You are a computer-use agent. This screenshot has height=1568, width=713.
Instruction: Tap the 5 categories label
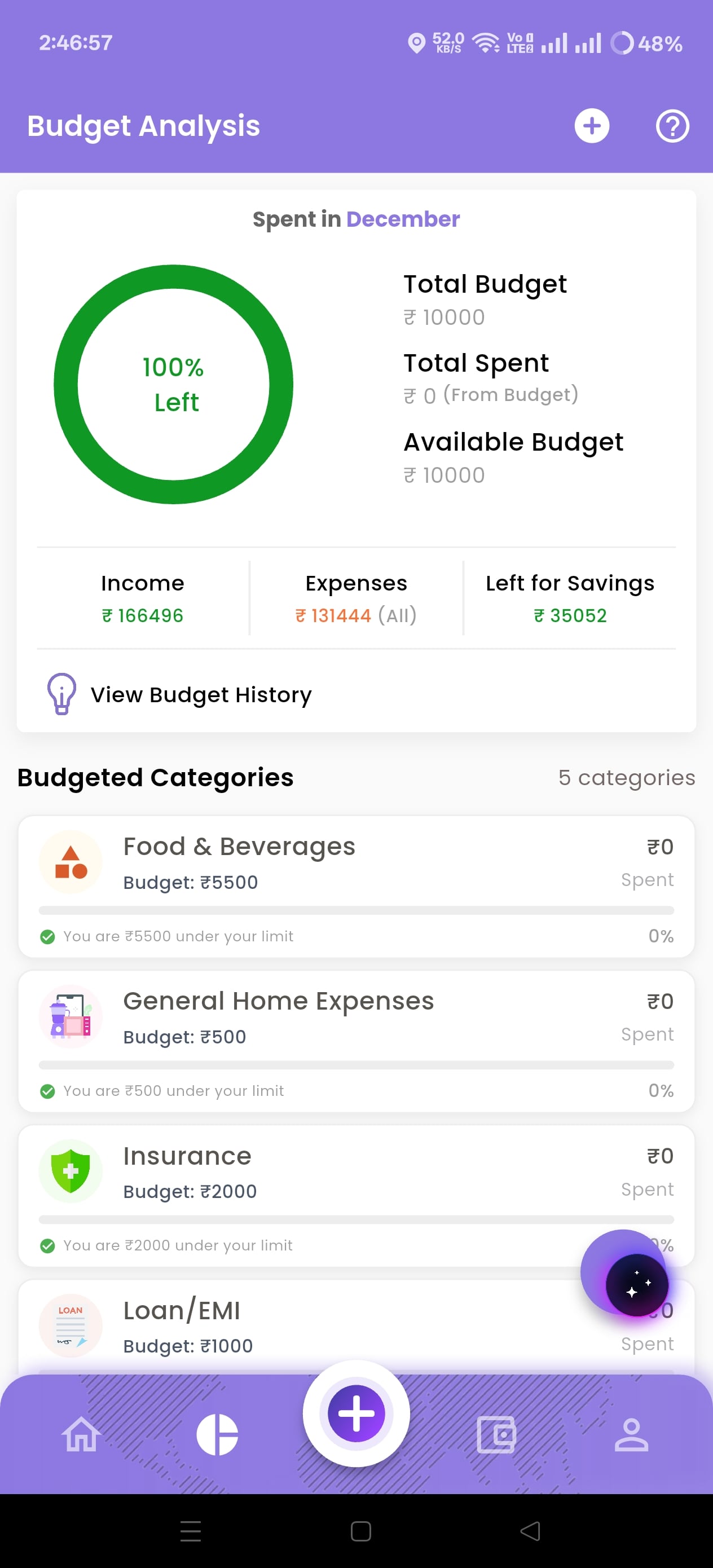[x=626, y=778]
